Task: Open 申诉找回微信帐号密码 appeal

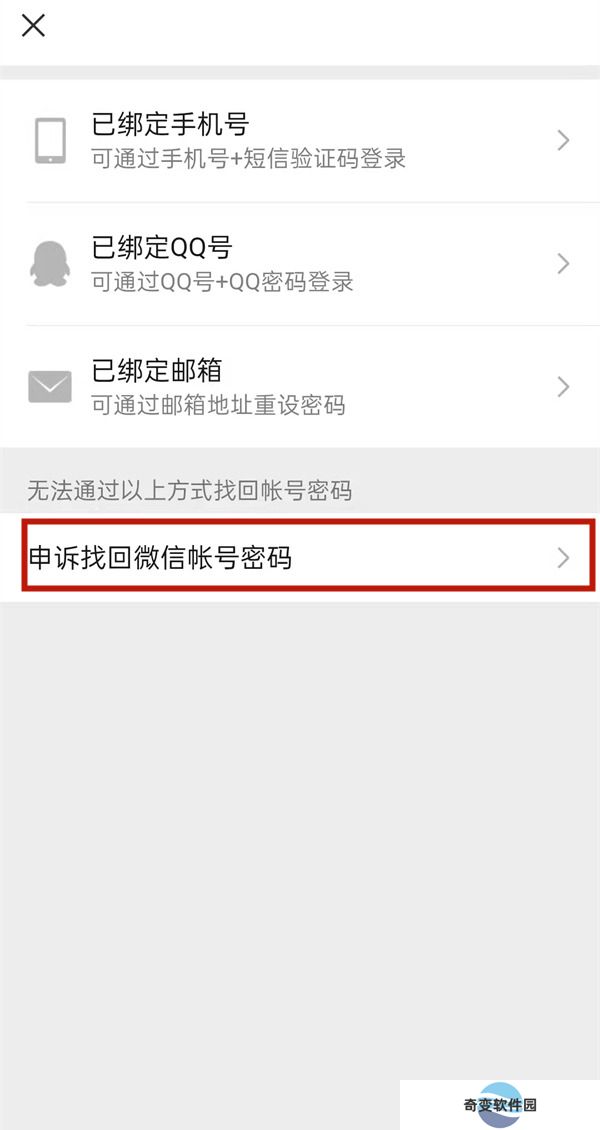Action: 298,557
